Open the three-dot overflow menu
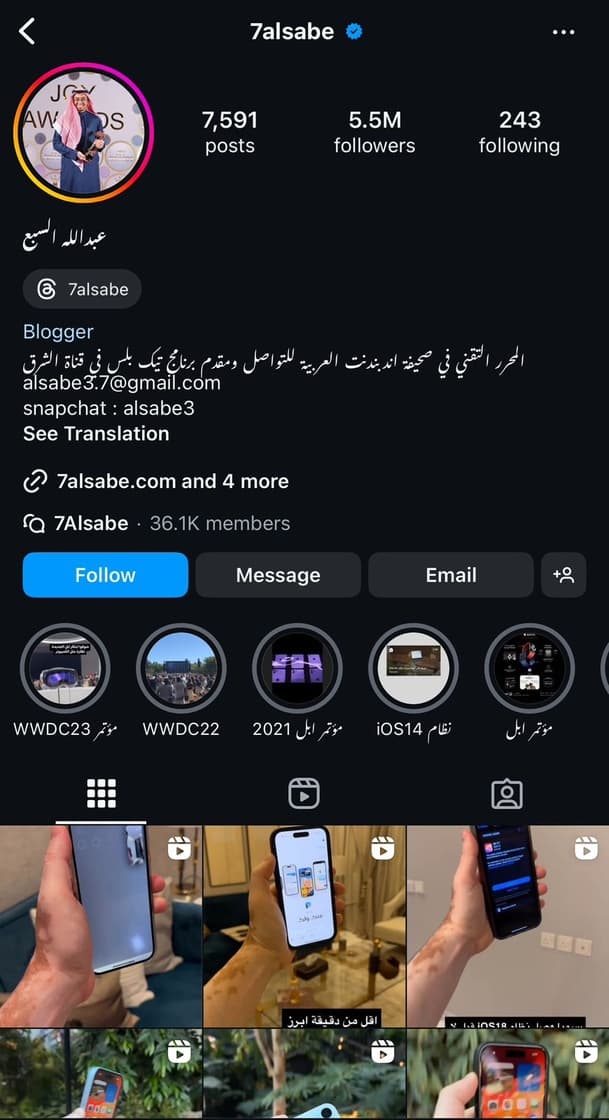Image resolution: width=609 pixels, height=1120 pixels. pos(563,32)
